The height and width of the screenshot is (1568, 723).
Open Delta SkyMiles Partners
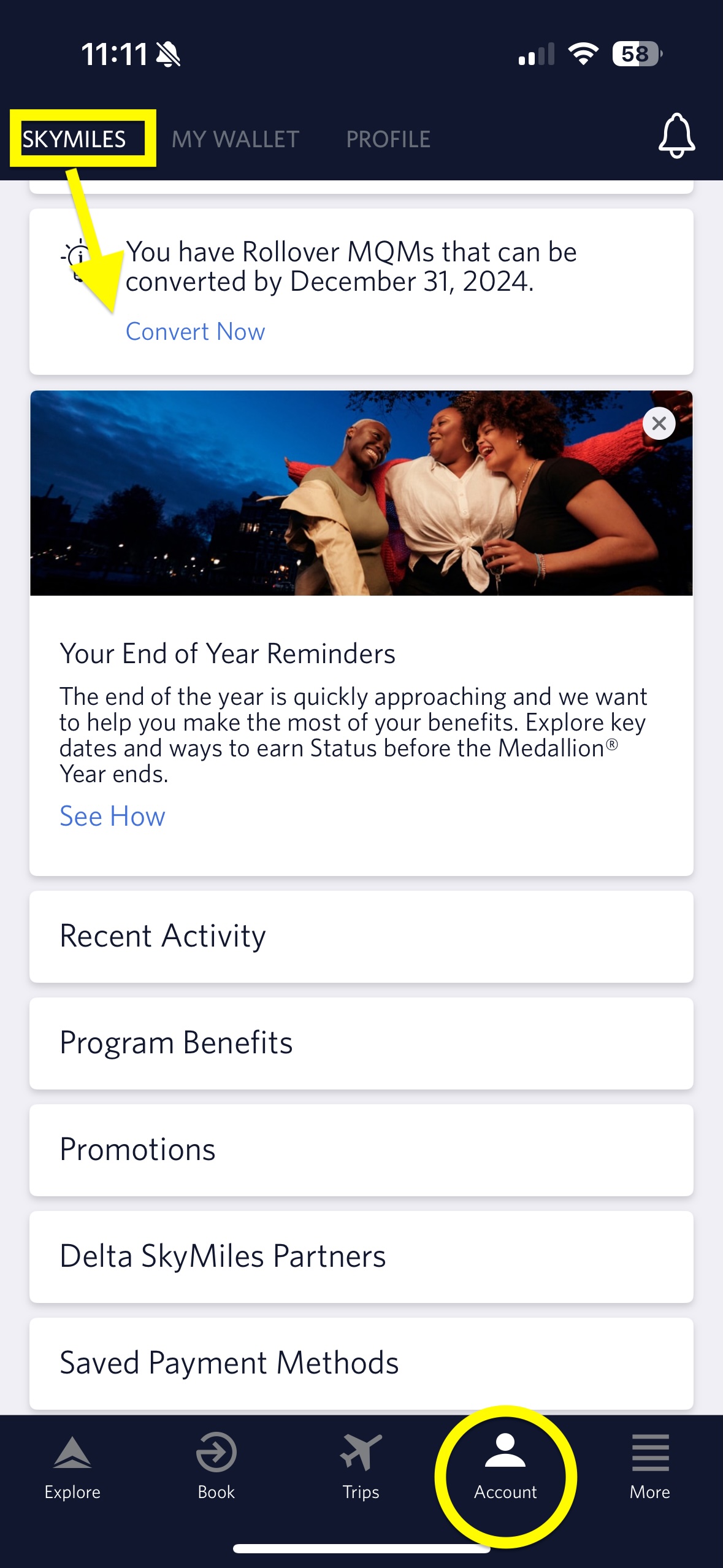click(361, 1256)
